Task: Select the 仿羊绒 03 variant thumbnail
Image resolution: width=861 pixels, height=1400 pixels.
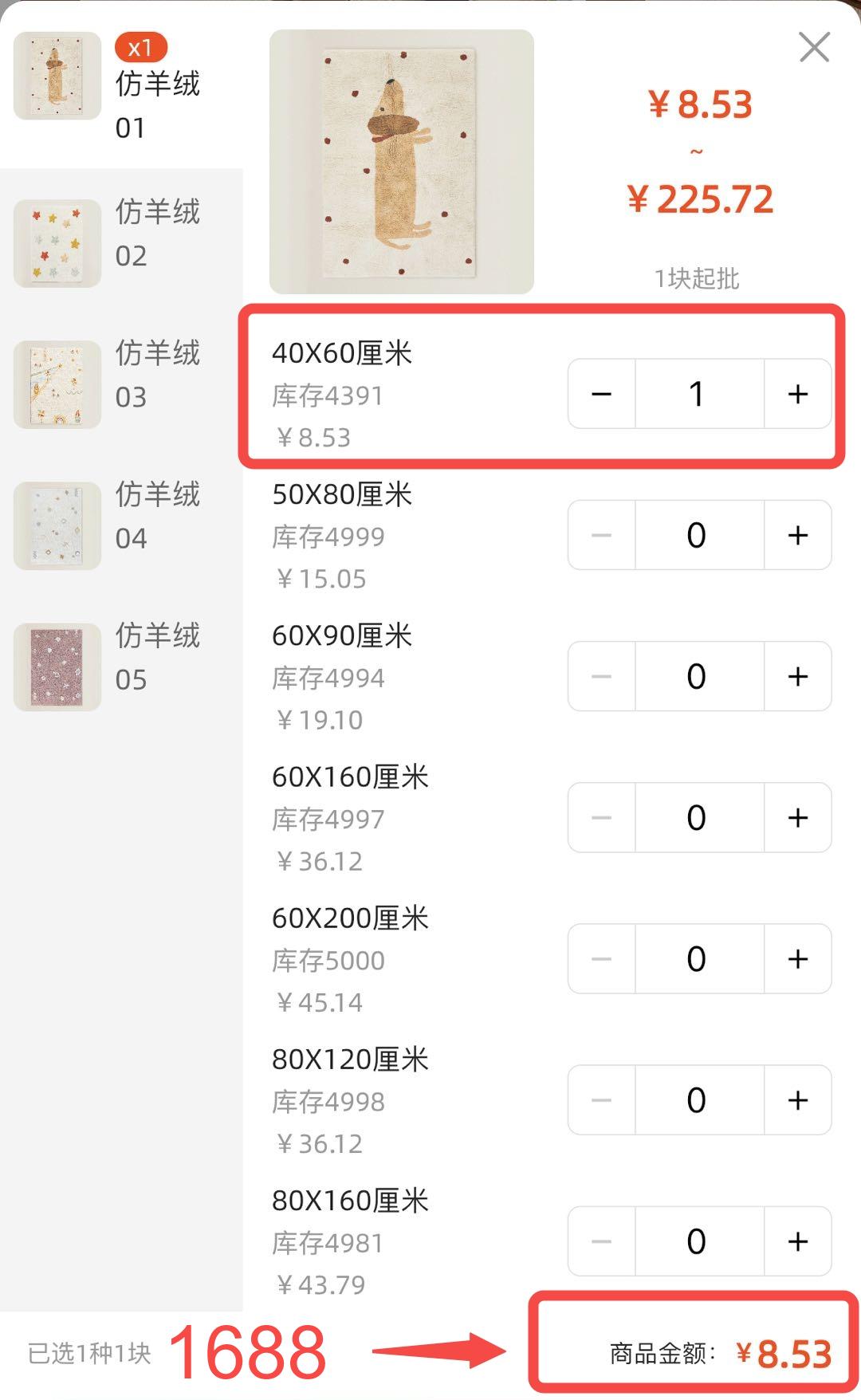Action: [56, 383]
